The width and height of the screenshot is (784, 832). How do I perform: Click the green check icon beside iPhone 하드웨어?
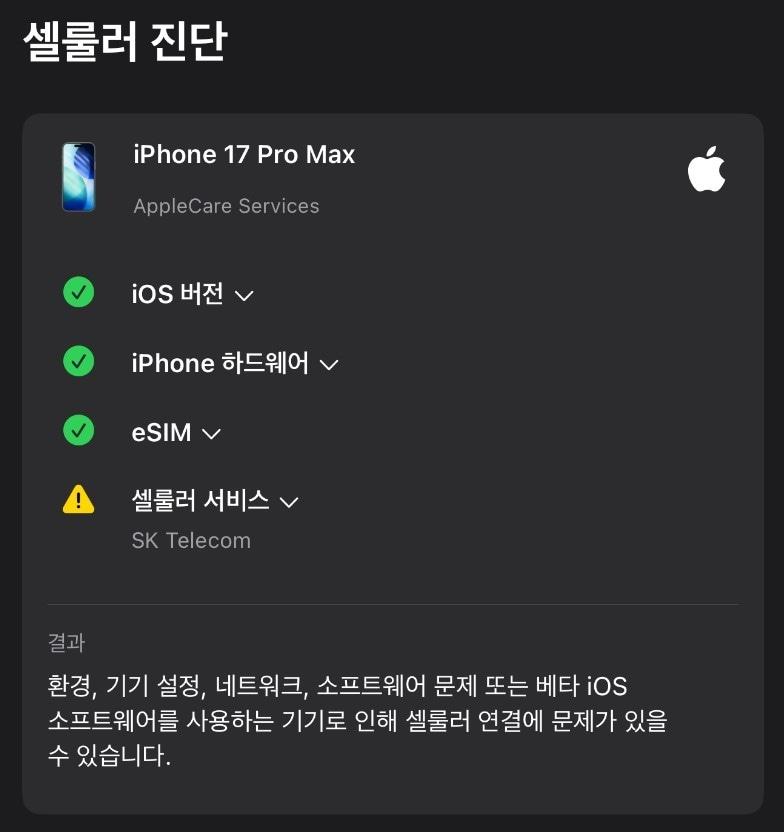pyautogui.click(x=78, y=361)
